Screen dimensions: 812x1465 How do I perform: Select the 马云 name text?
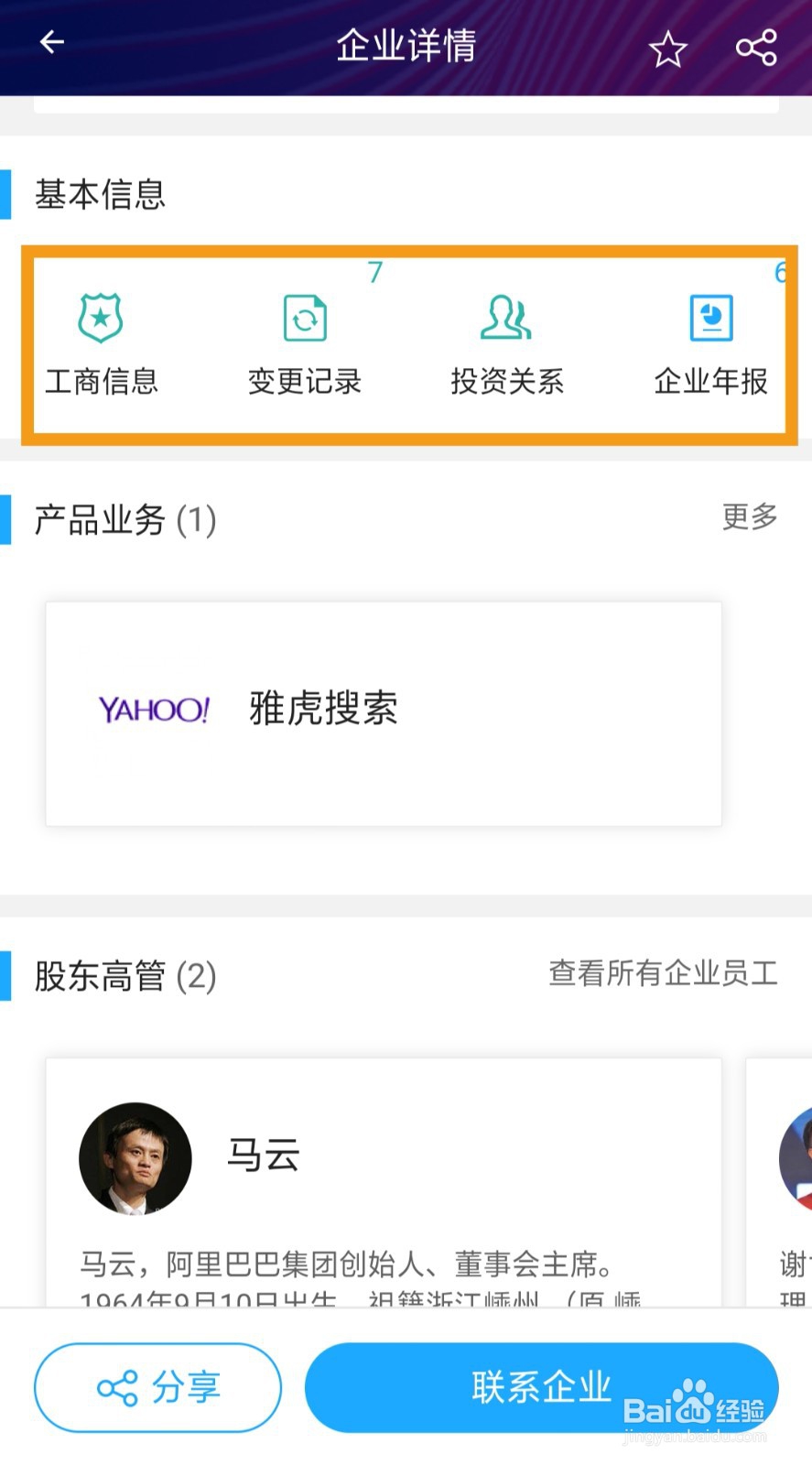tap(263, 1156)
